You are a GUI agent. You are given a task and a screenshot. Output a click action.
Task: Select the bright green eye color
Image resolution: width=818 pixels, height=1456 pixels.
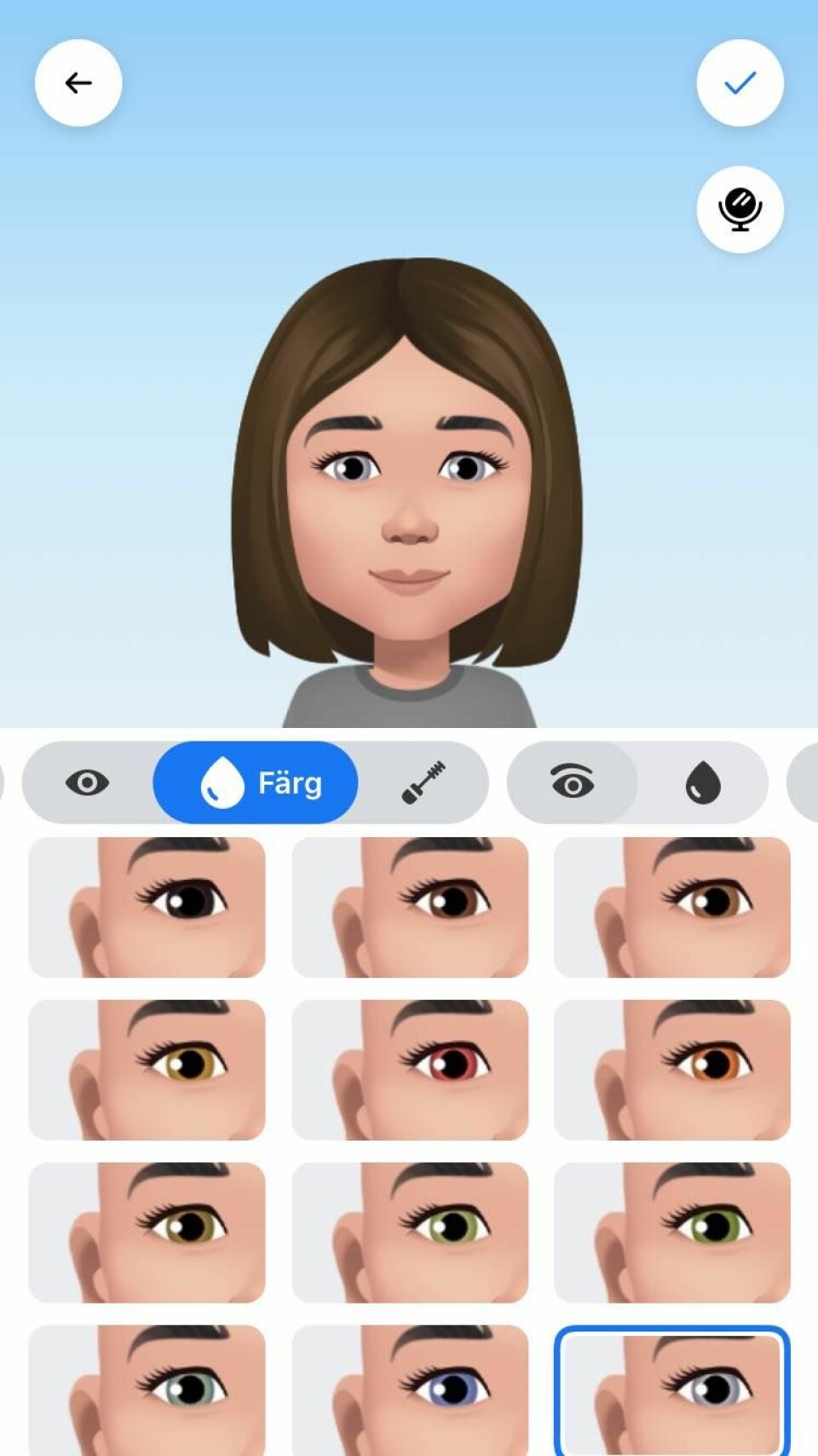tap(672, 1233)
